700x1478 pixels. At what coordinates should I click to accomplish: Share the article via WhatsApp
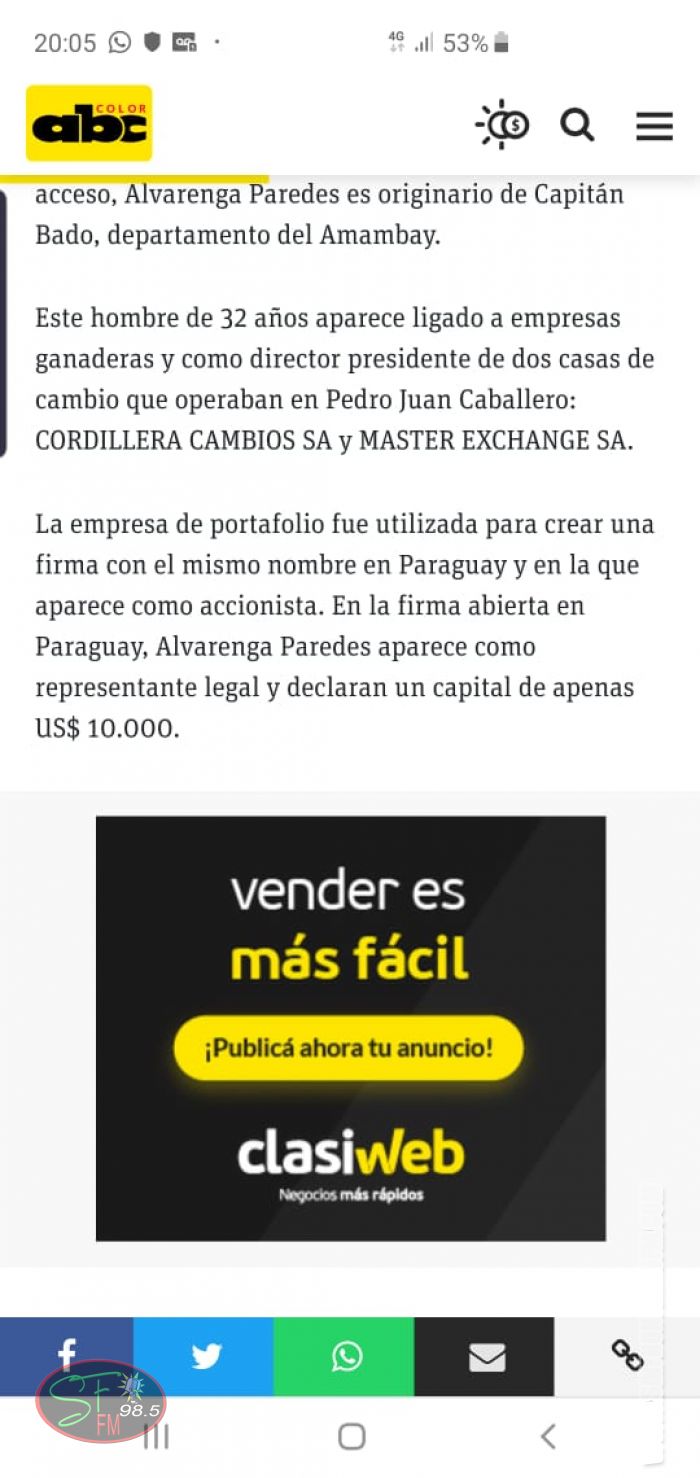[346, 1356]
